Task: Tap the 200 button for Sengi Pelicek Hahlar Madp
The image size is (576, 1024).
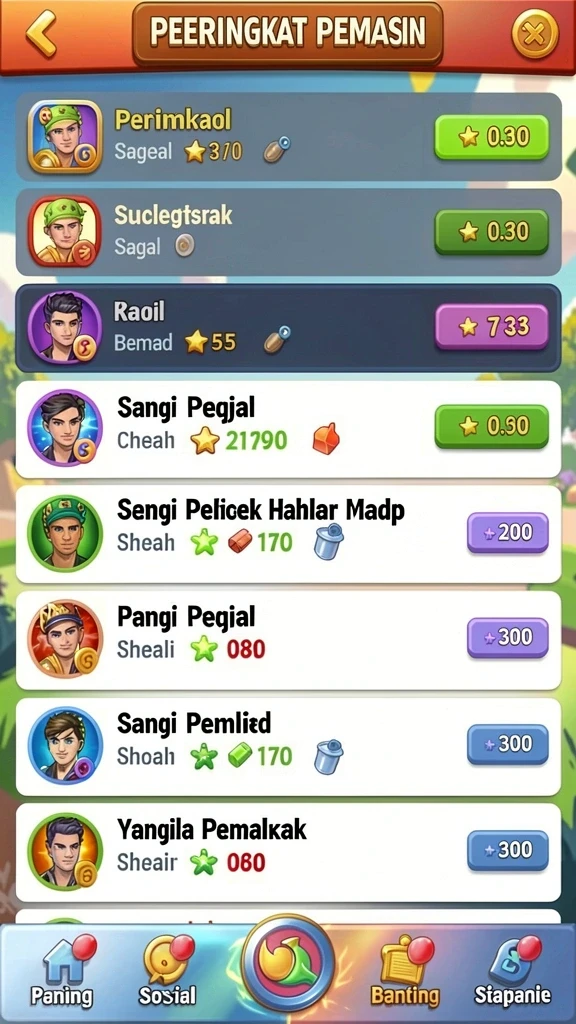Action: [x=507, y=532]
